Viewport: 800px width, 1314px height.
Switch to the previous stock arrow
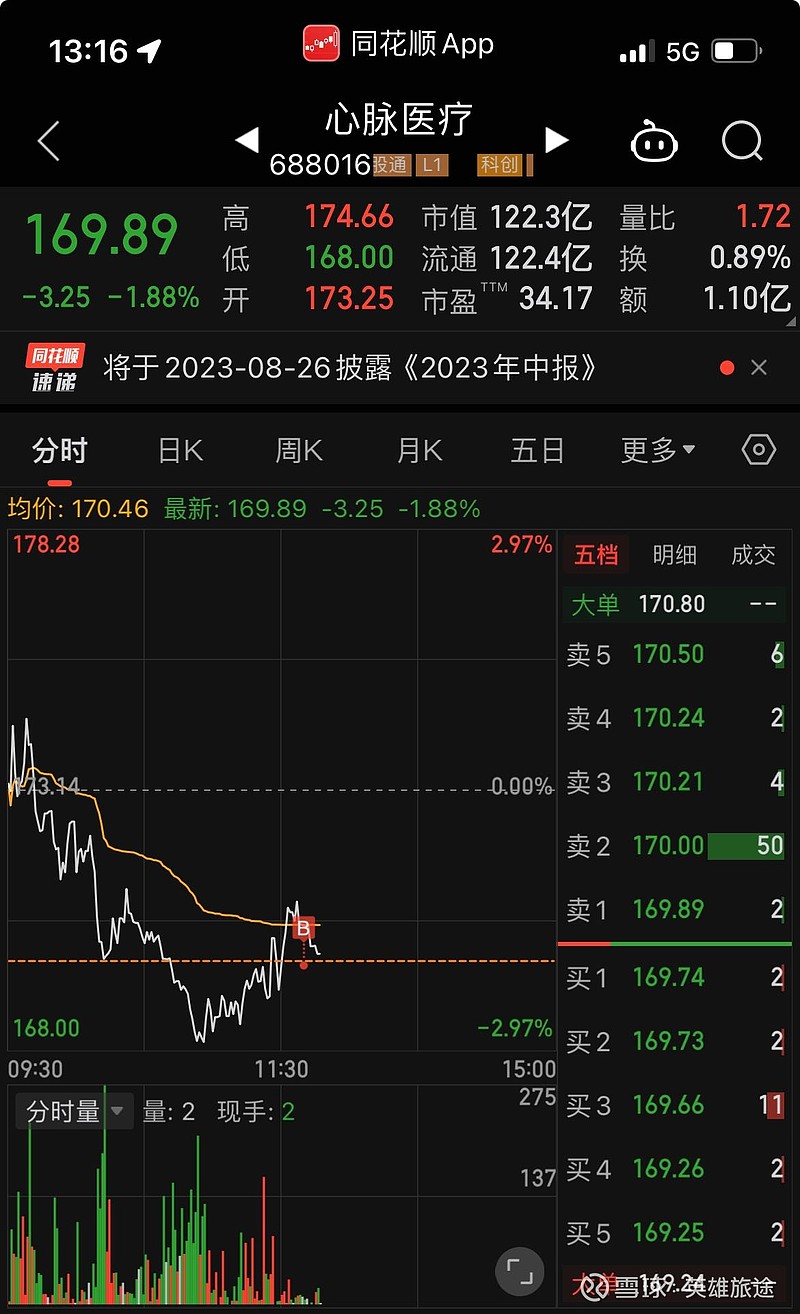pyautogui.click(x=246, y=141)
